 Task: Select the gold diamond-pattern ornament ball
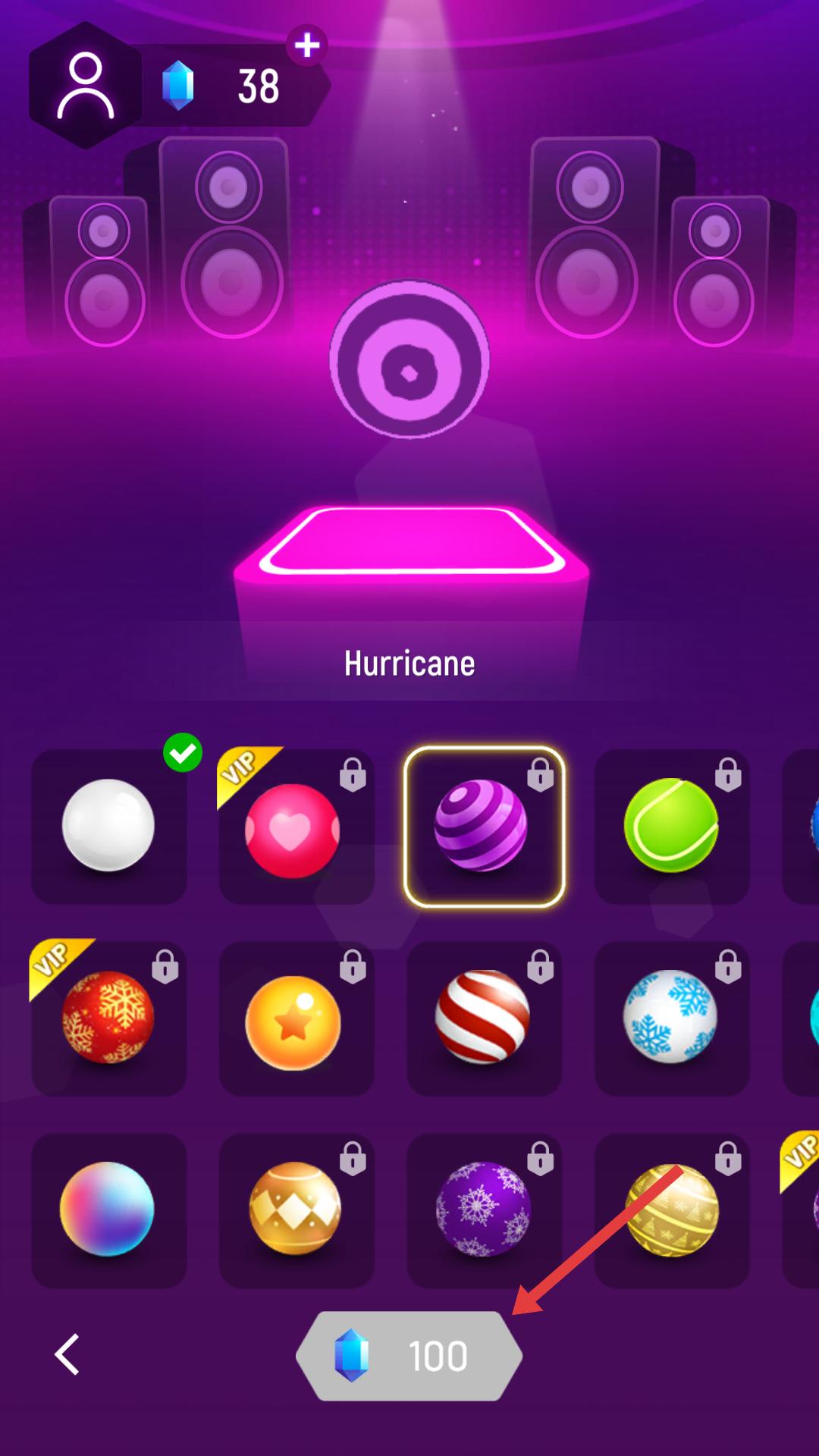295,1210
